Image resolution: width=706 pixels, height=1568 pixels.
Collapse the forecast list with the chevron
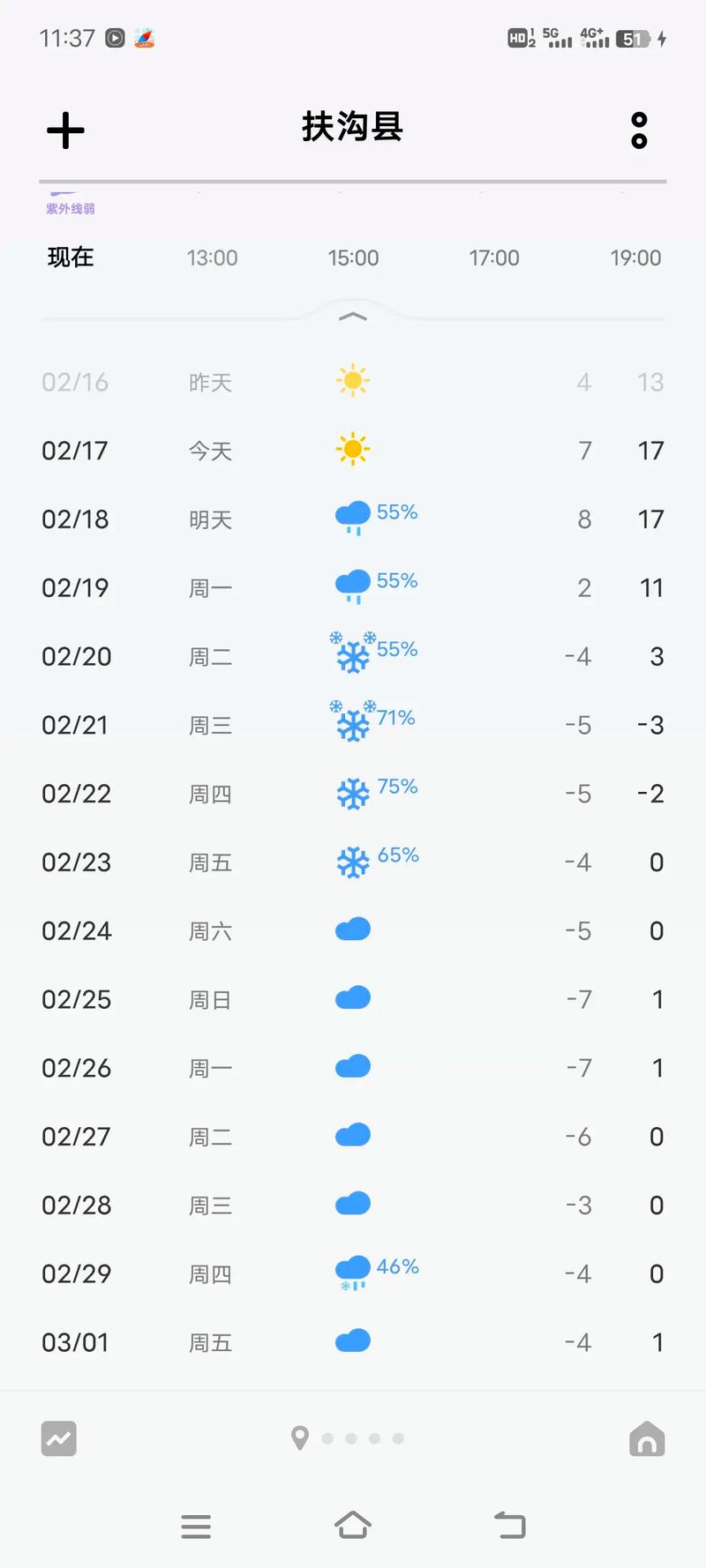353,316
